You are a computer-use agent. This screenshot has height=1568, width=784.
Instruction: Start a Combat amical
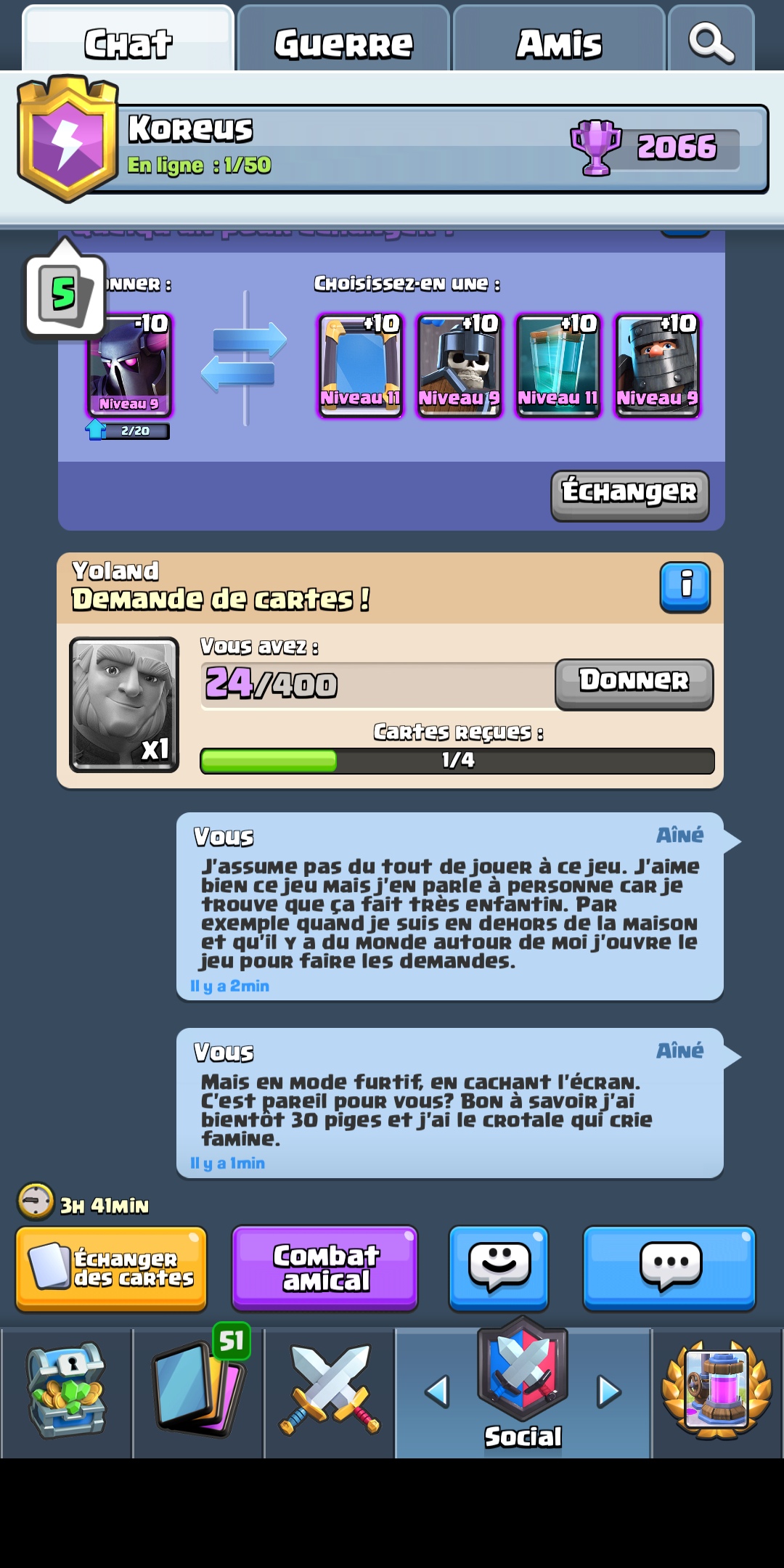pos(324,1268)
